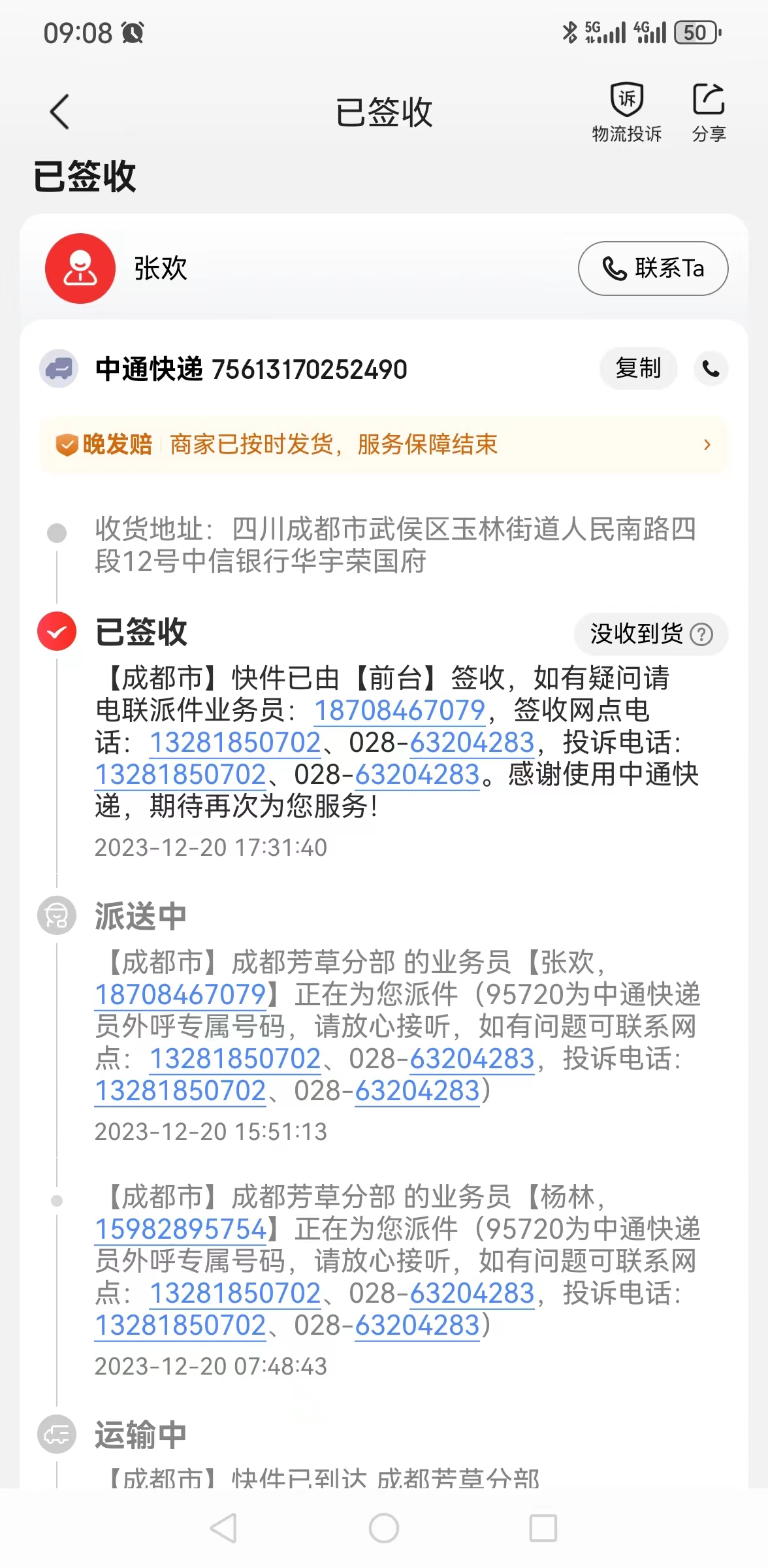Tap the 分享 share icon

[x=709, y=112]
